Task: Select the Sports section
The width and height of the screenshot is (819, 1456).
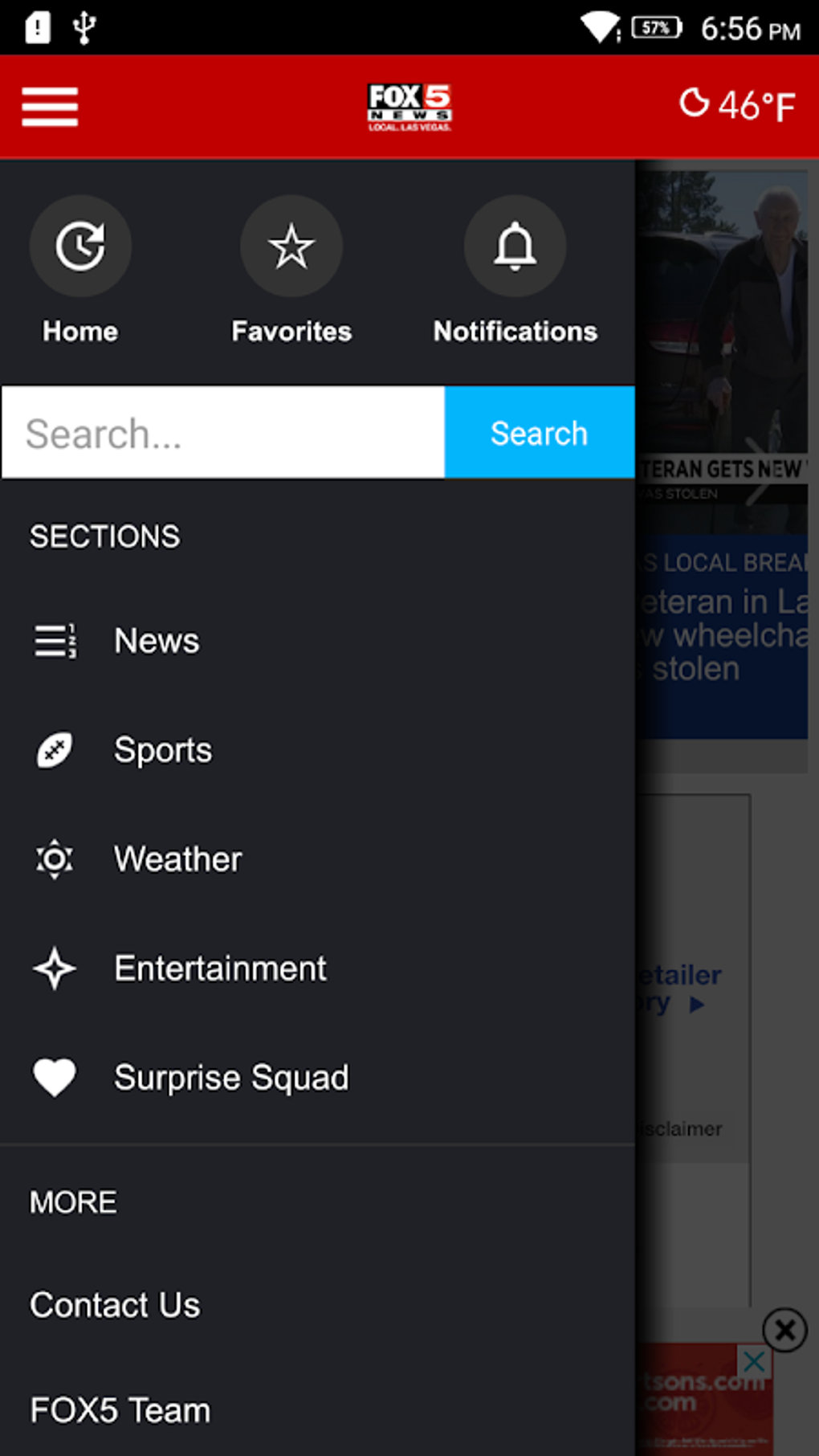Action: coord(163,750)
